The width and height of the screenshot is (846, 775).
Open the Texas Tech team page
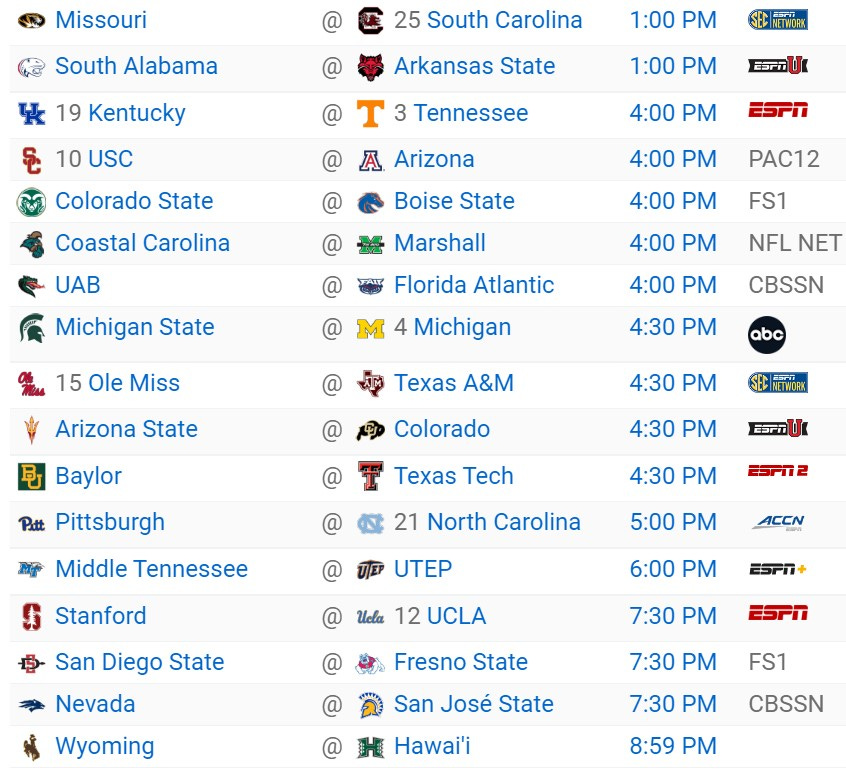tap(454, 476)
